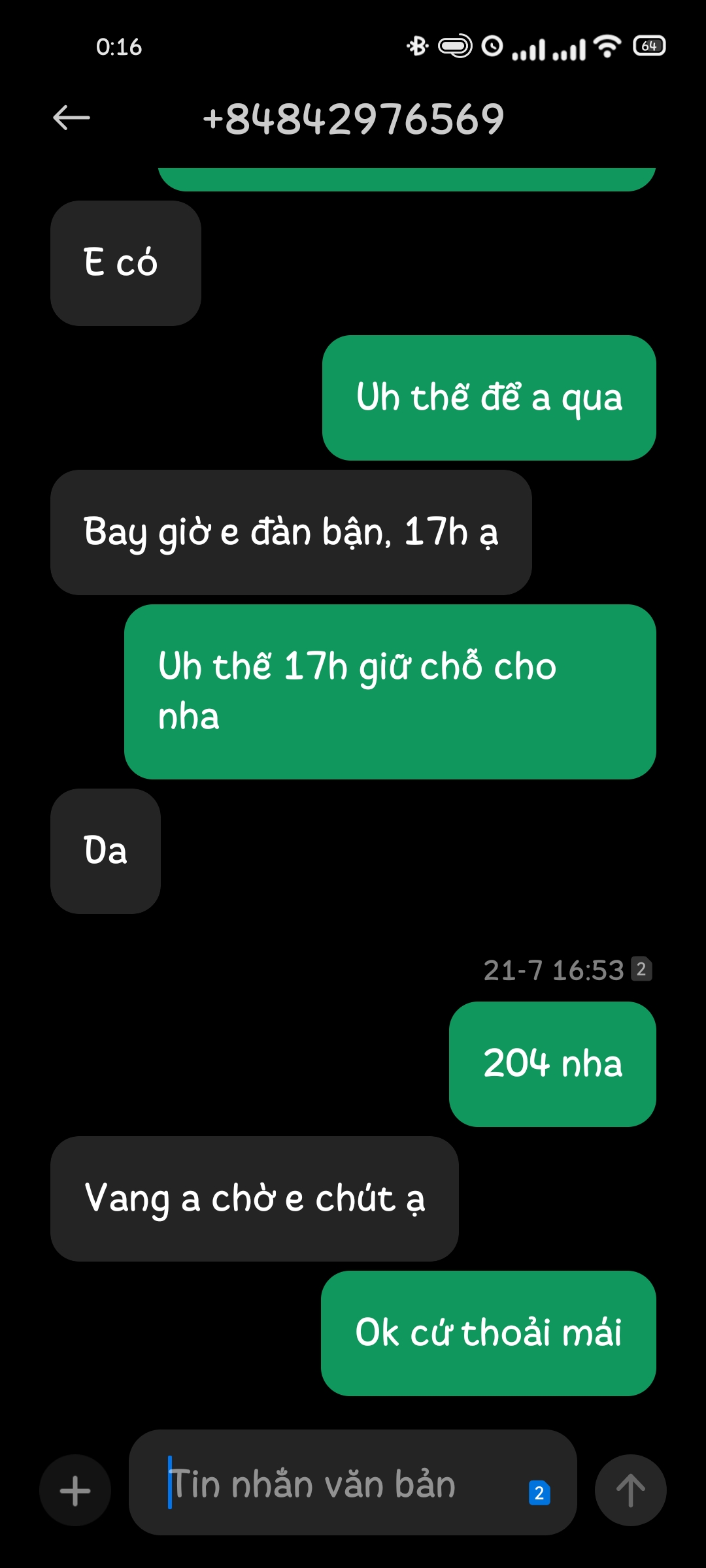
Task: Open contact details for +84842976569
Action: pos(353,120)
